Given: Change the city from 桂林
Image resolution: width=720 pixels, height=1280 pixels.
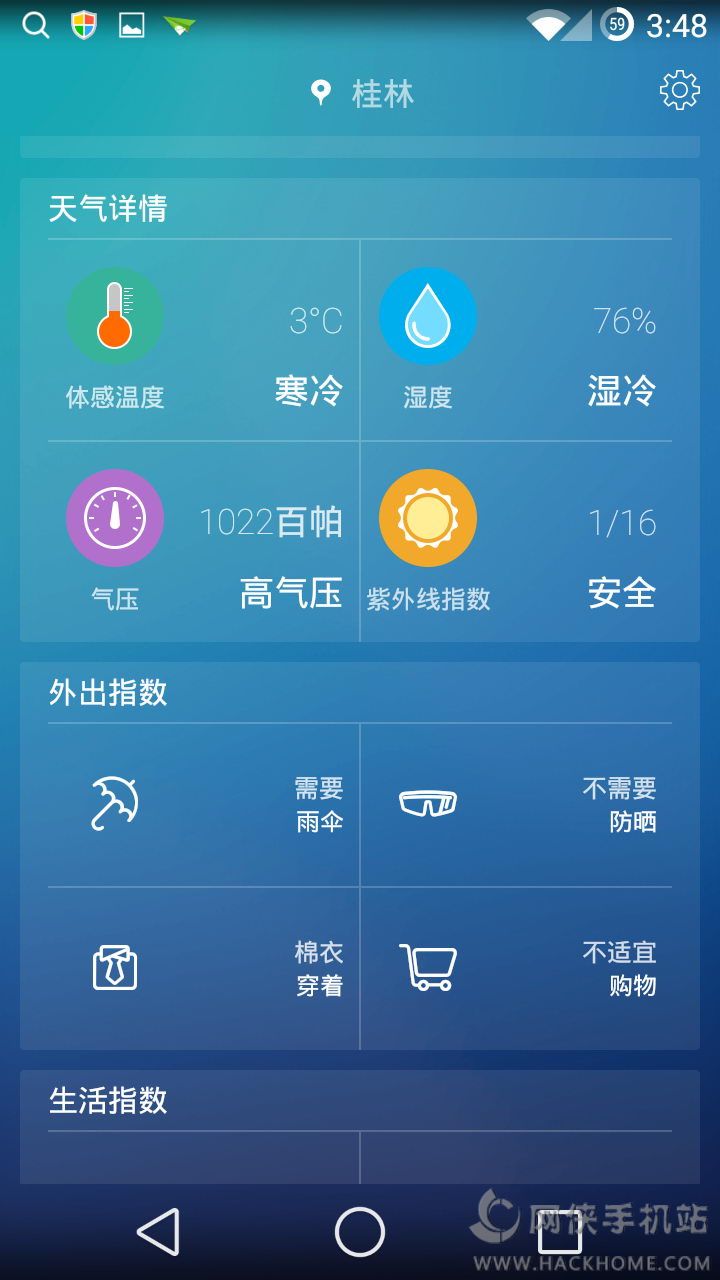Looking at the screenshot, I should click(362, 94).
